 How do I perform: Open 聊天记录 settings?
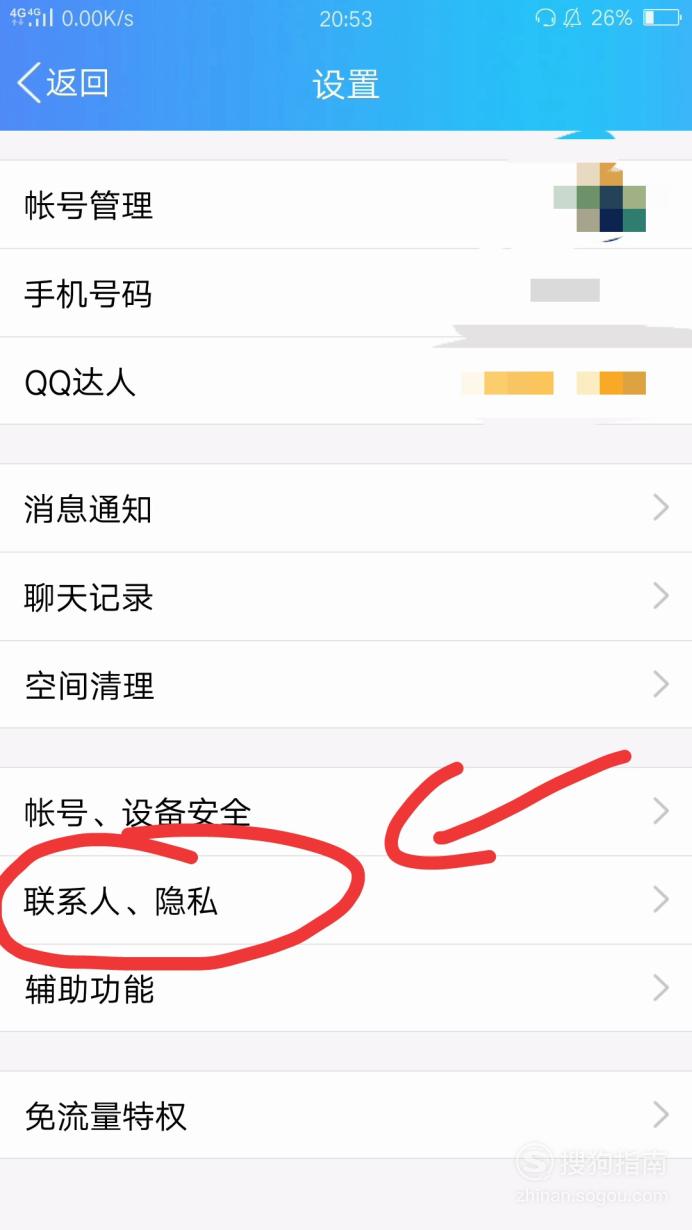[346, 597]
